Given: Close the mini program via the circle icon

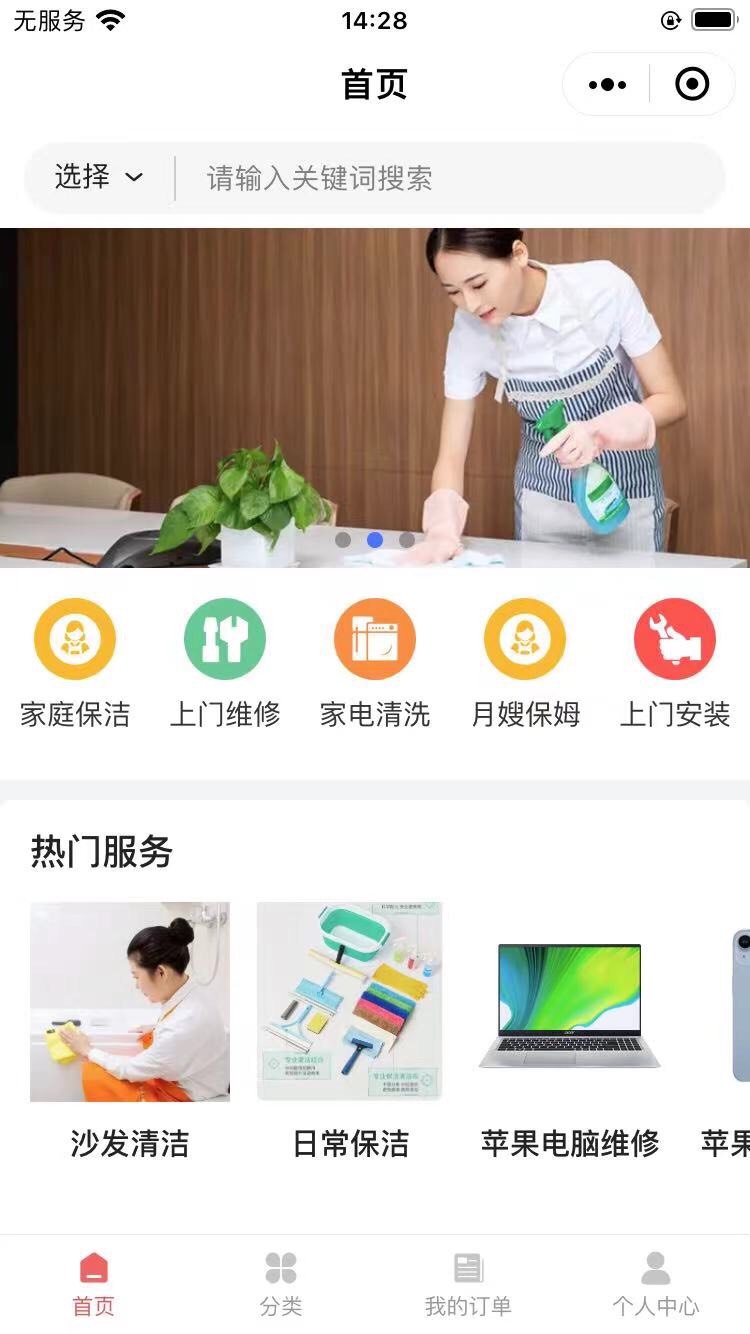Looking at the screenshot, I should (692, 85).
